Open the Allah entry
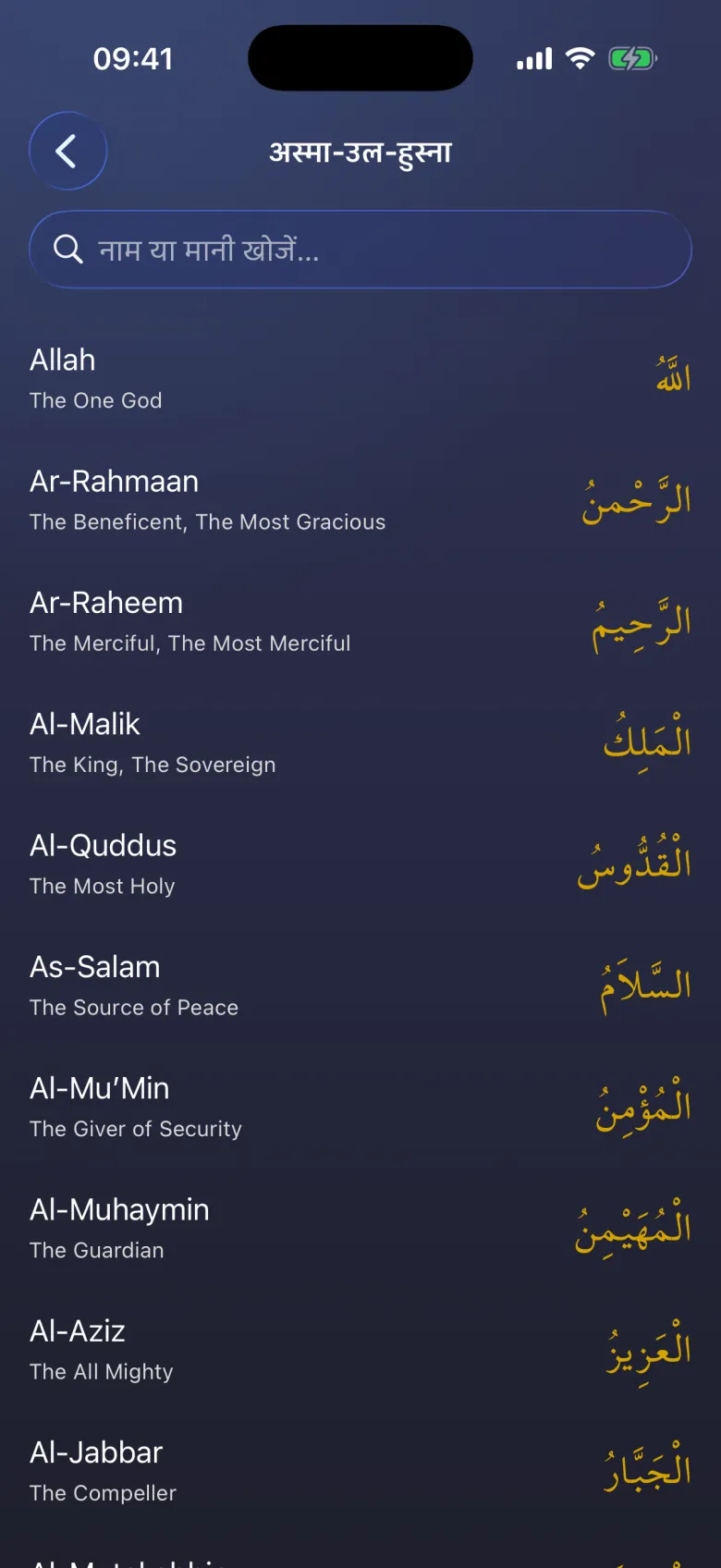Image resolution: width=721 pixels, height=1568 pixels. (360, 378)
